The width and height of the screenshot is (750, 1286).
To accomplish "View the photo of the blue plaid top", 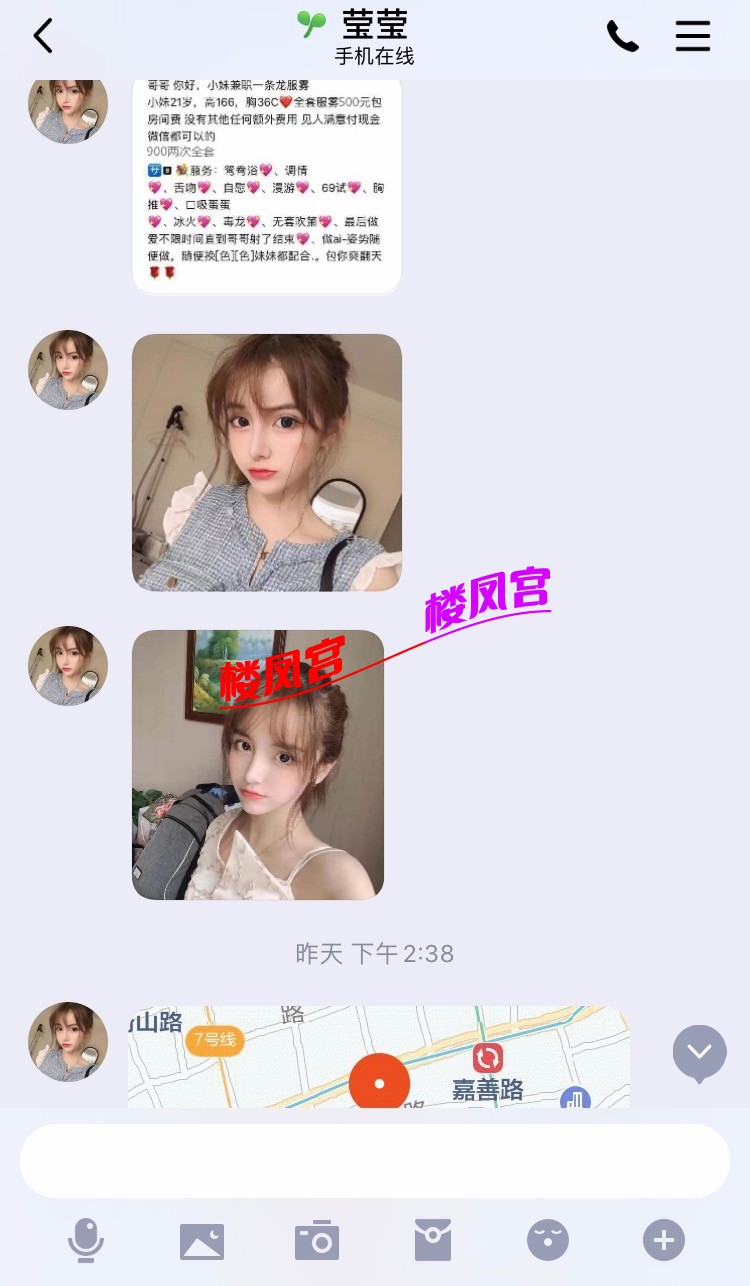I will (x=267, y=462).
